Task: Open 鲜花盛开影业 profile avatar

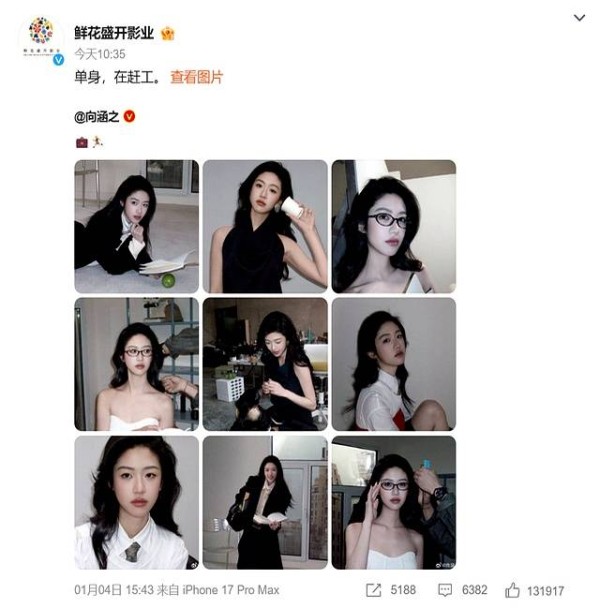Action: 42,40
